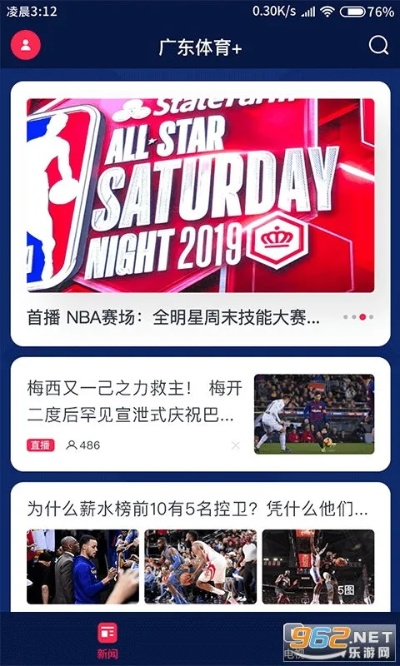
Task: Tap the carousel page indicator dots
Action: tap(358, 317)
